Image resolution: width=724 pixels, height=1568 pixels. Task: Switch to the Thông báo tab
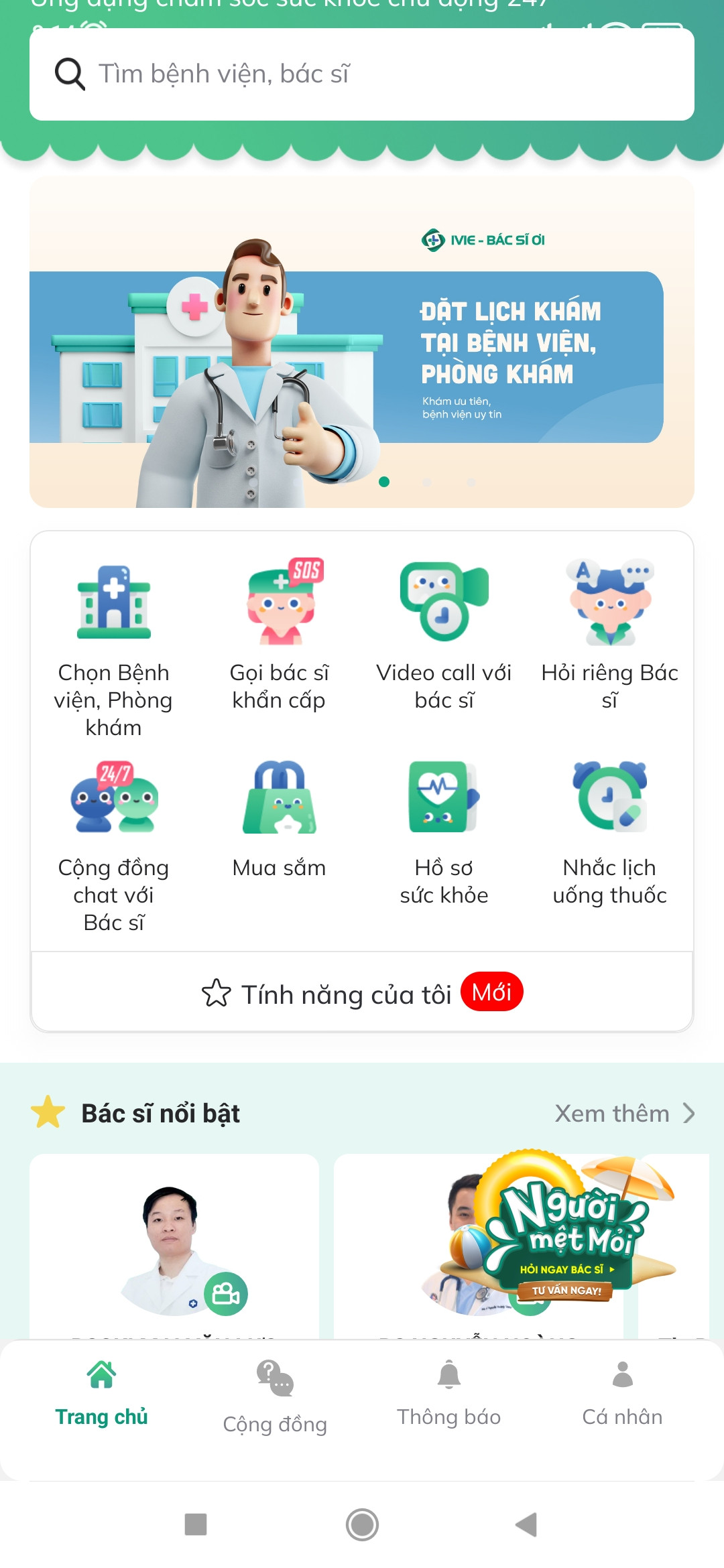[x=448, y=1394]
